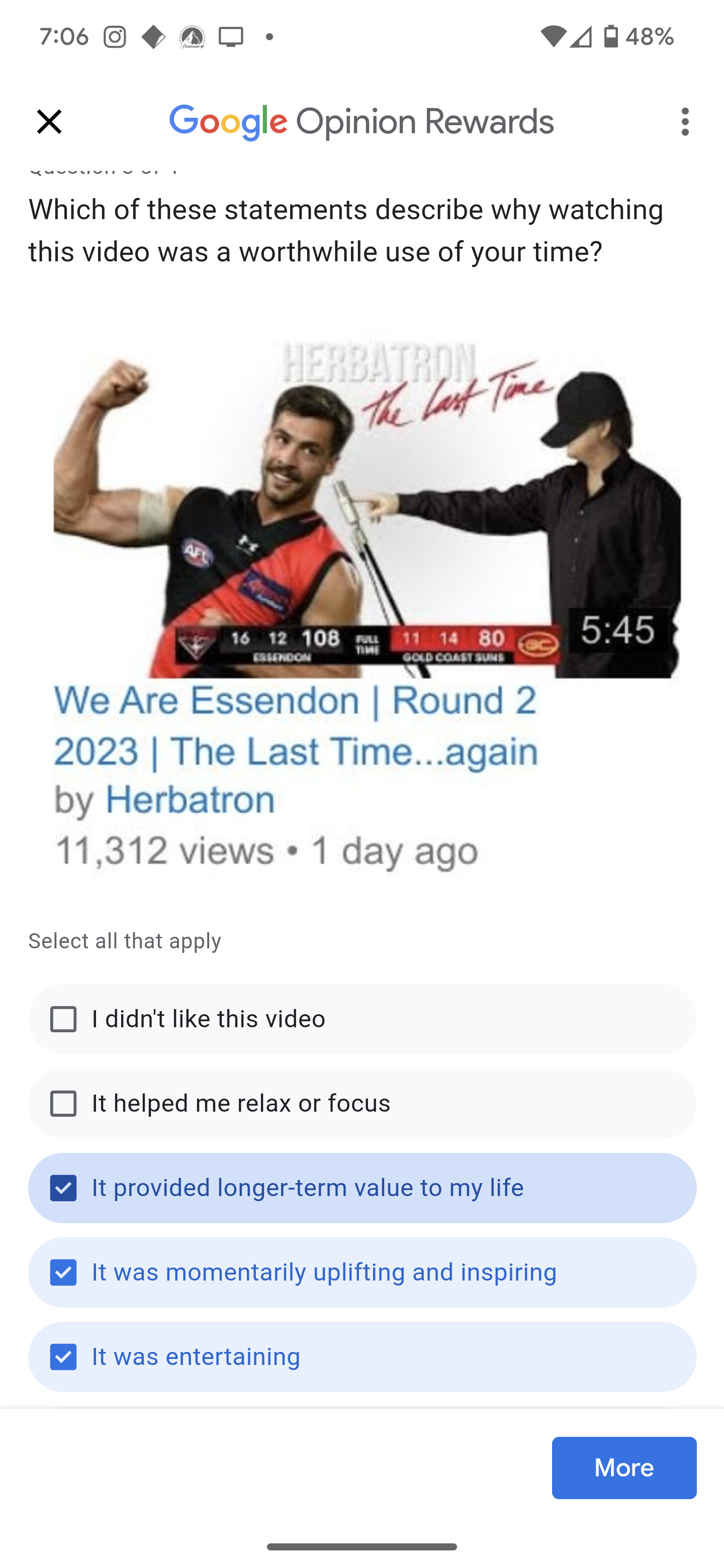Uncheck "It provided longer-term value to my life"

point(363,1188)
